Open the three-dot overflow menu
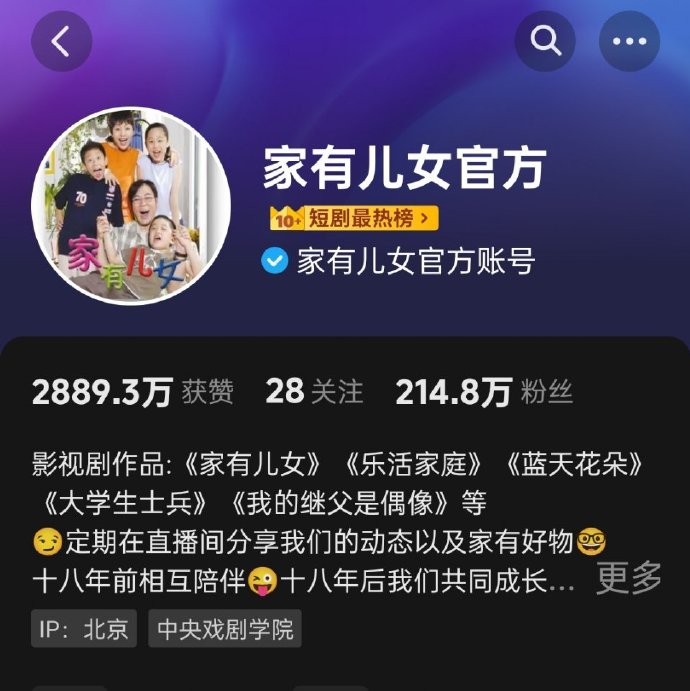The image size is (690, 691). click(629, 41)
